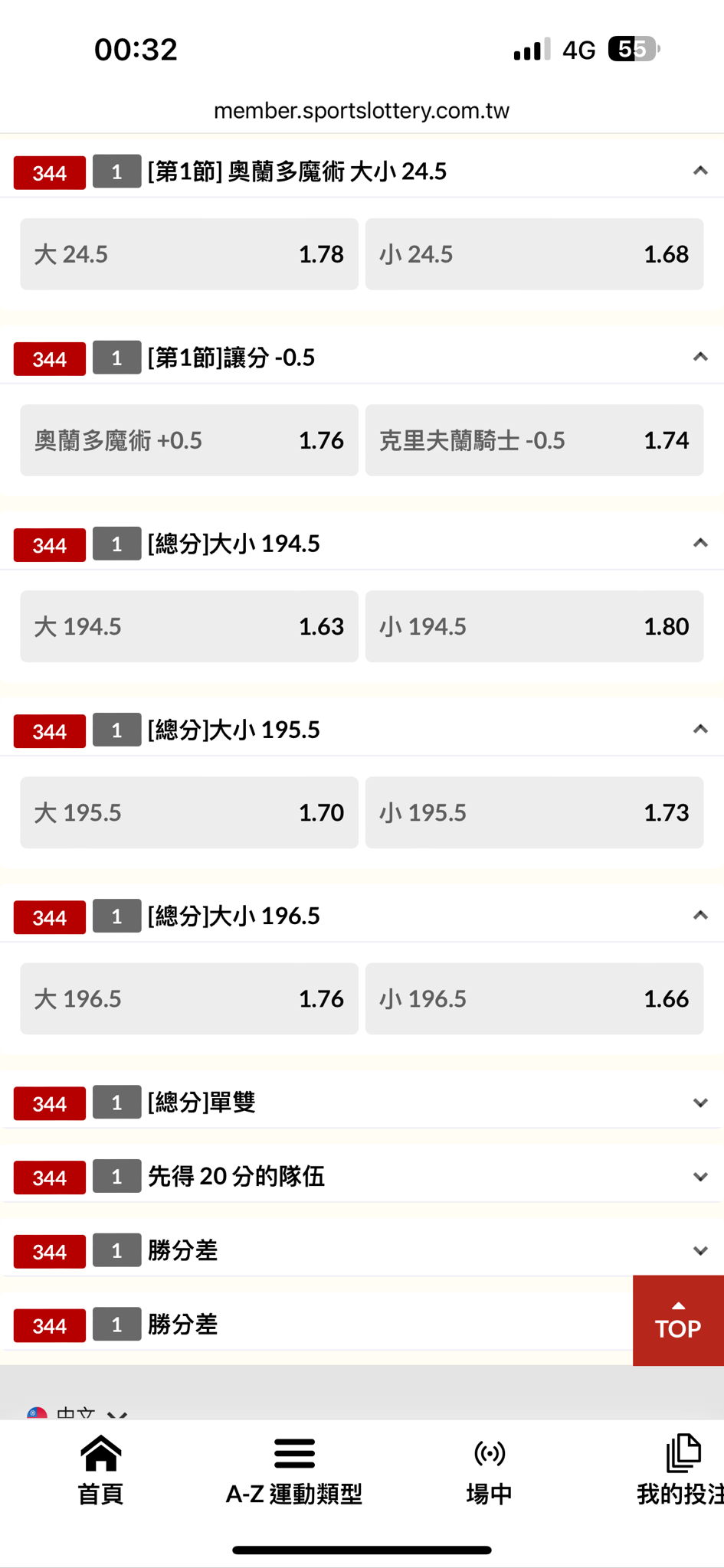Pick 克里夫蘭騎士 -0.5 at 1.74
This screenshot has width=724, height=1568.
coord(534,440)
